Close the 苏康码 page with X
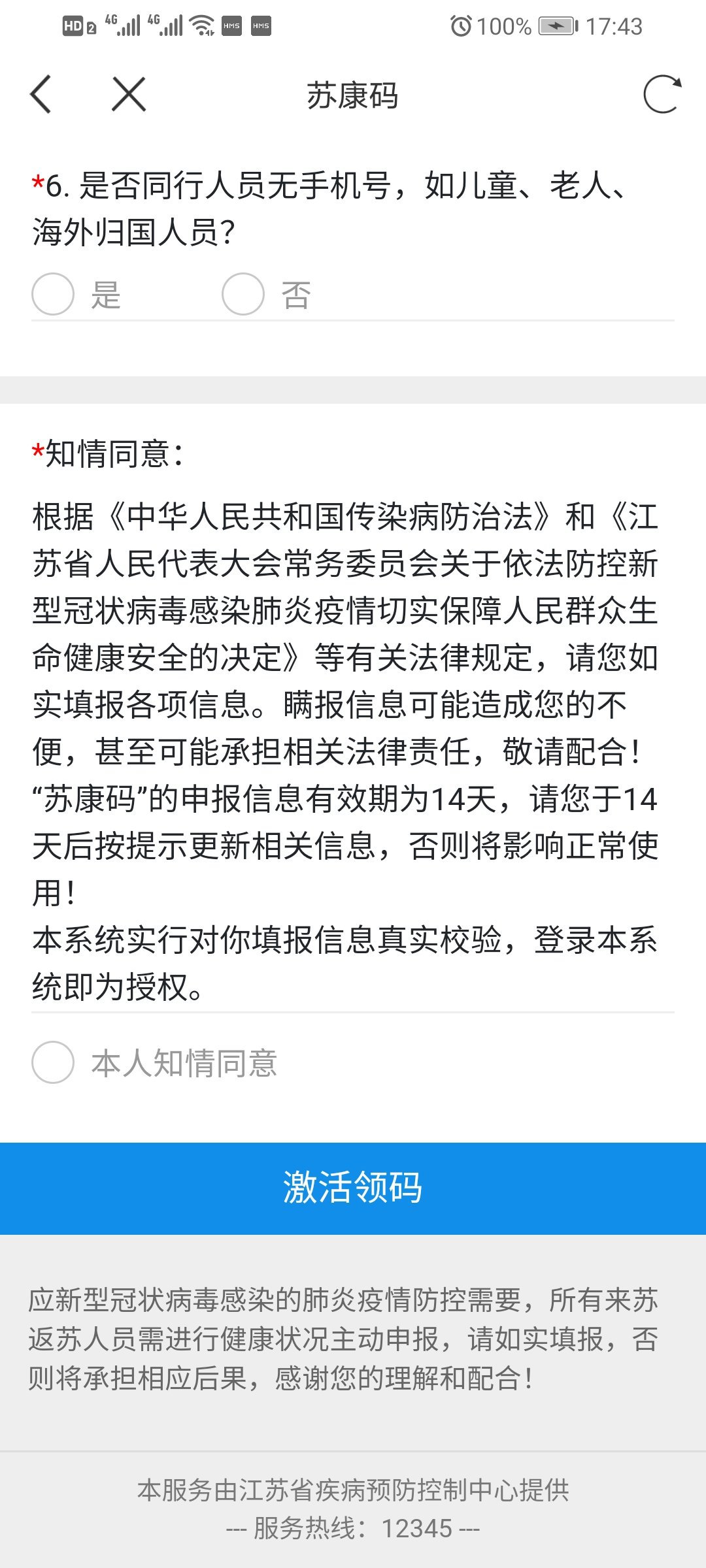Viewport: 706px width, 1568px height. pyautogui.click(x=129, y=95)
